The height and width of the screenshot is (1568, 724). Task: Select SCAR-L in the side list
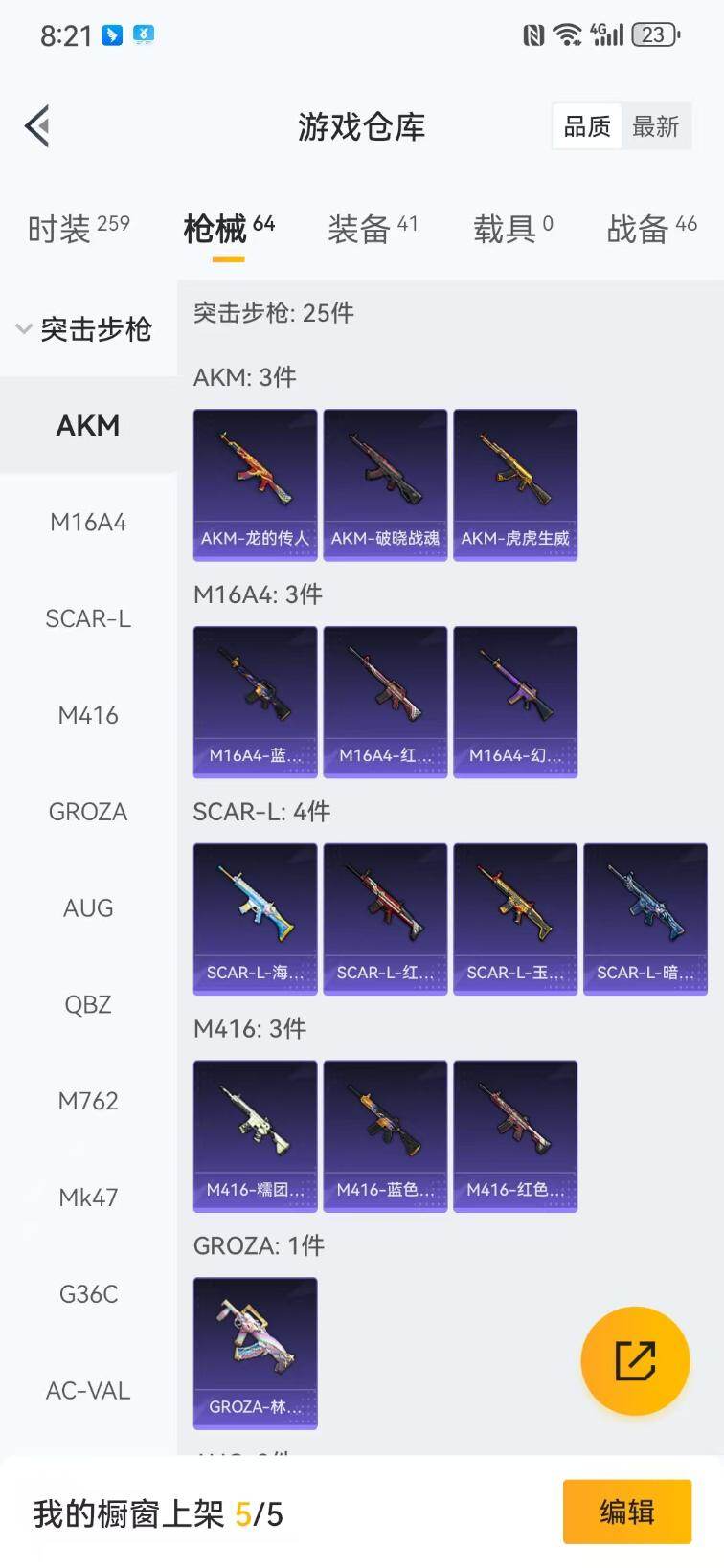click(88, 619)
